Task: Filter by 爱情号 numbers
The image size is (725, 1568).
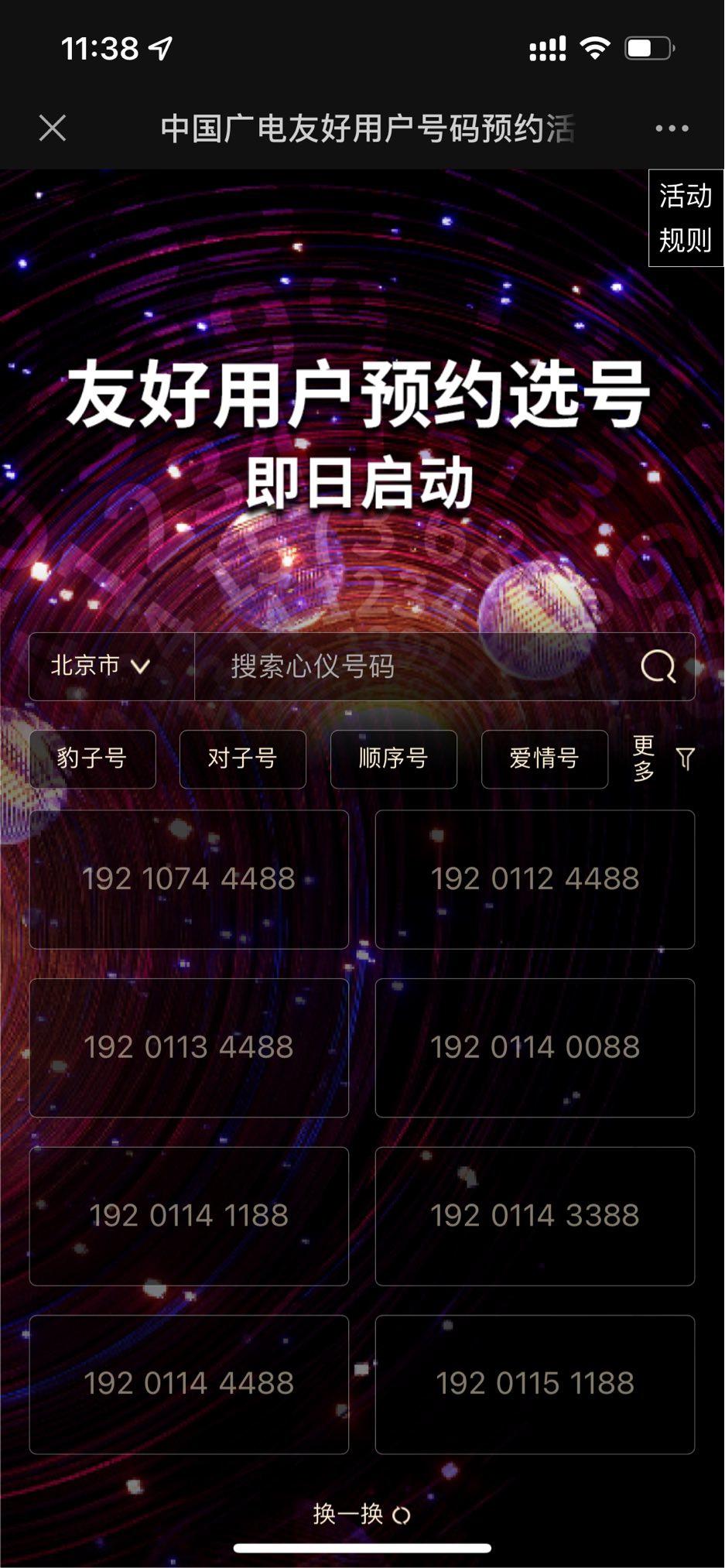Action: pos(544,758)
